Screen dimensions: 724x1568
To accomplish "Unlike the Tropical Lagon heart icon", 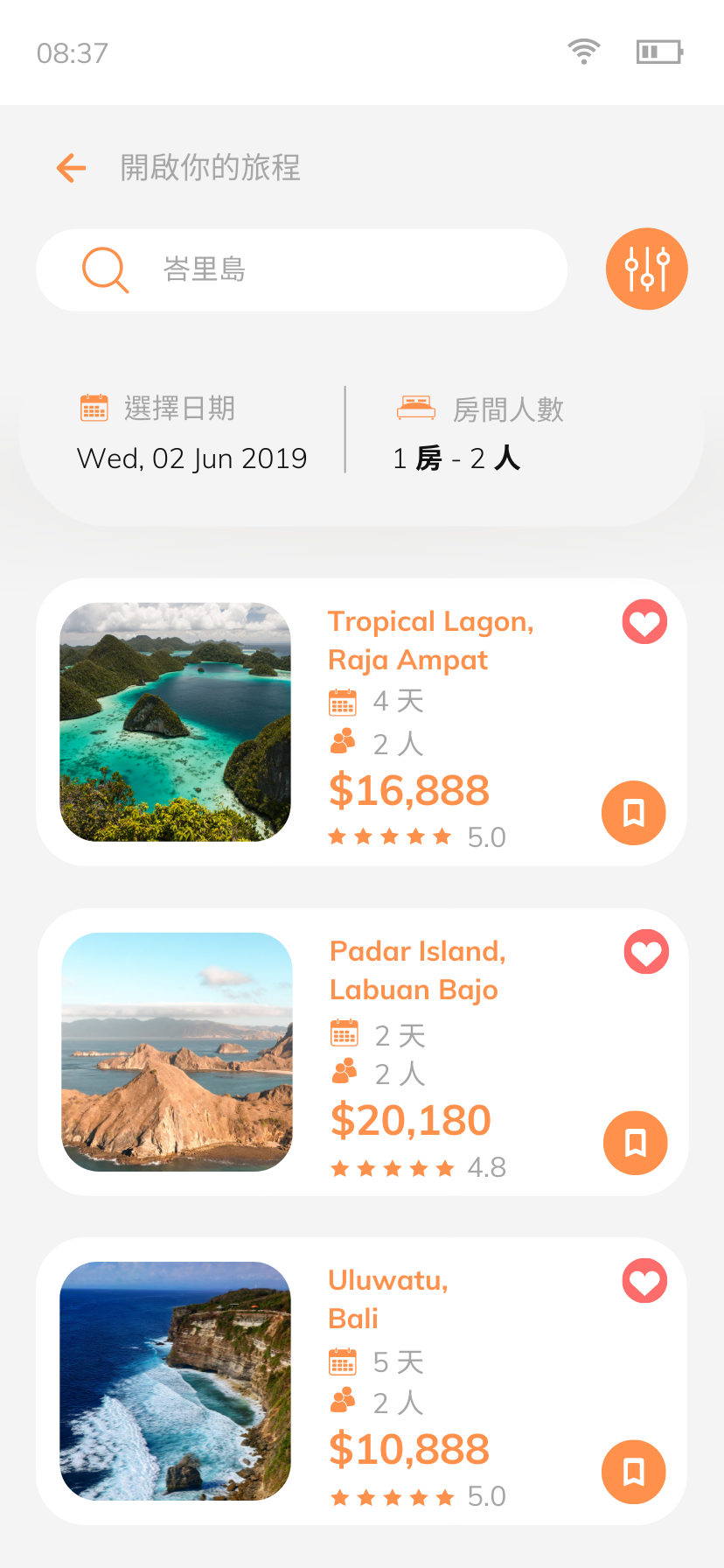I will 644,622.
